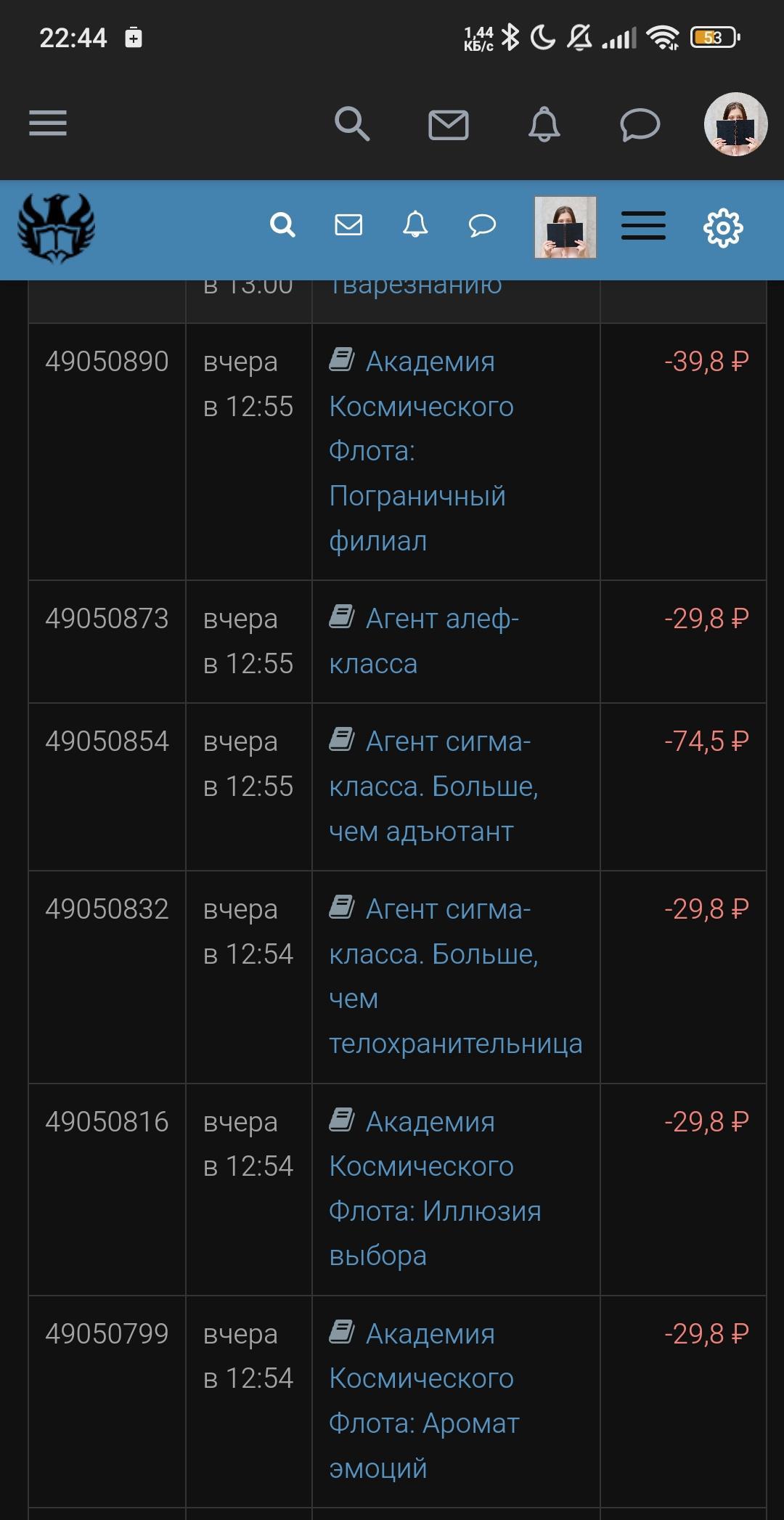Image resolution: width=784 pixels, height=1520 pixels.
Task: Tap the search icon in the blue header
Action: pos(282,225)
